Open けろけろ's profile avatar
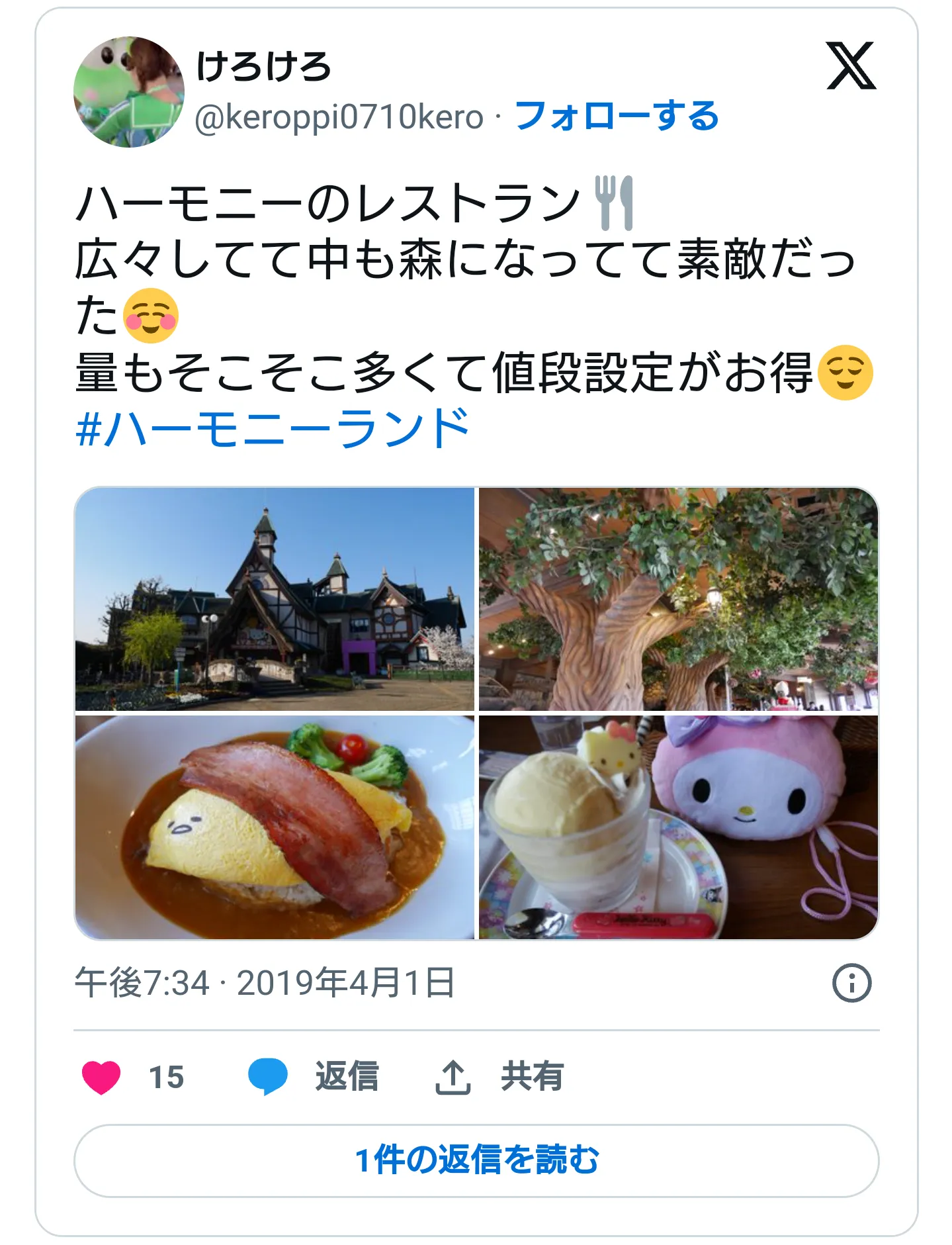This screenshot has width=952, height=1245. (x=129, y=92)
